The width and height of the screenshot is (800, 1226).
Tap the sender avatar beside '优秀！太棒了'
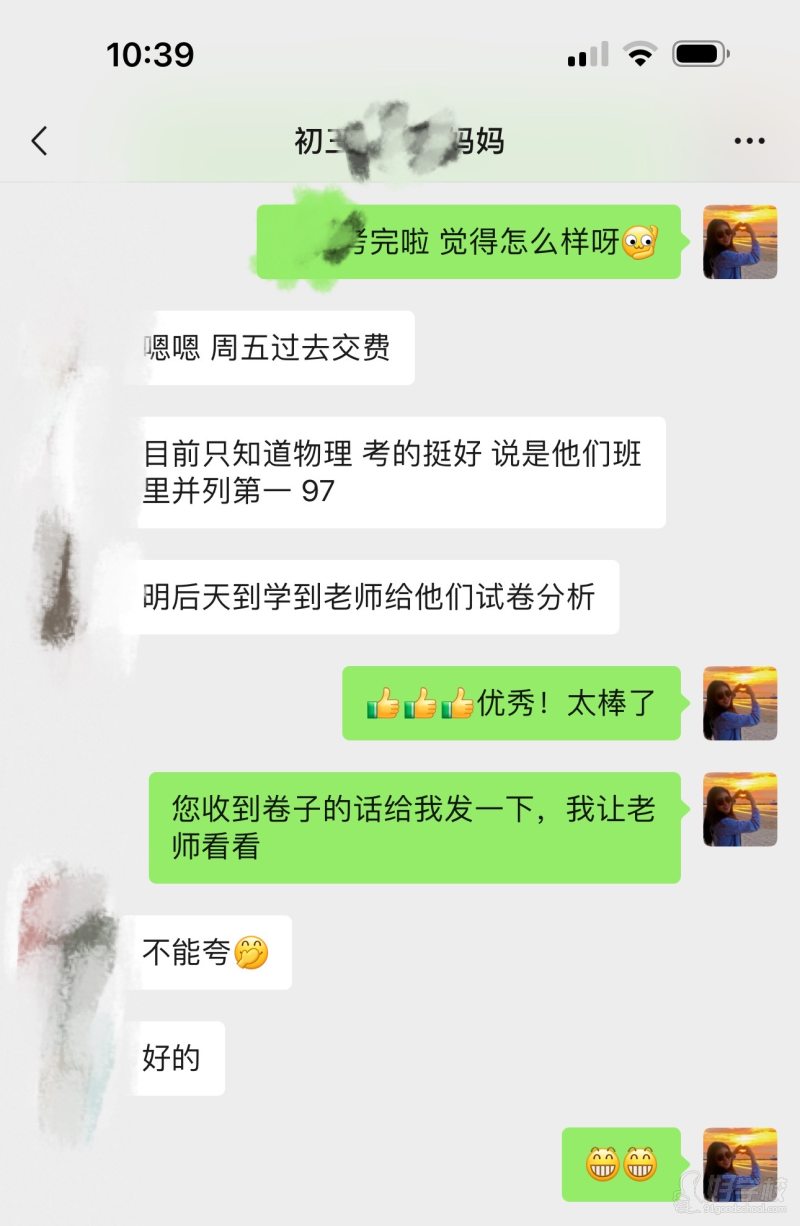(740, 703)
